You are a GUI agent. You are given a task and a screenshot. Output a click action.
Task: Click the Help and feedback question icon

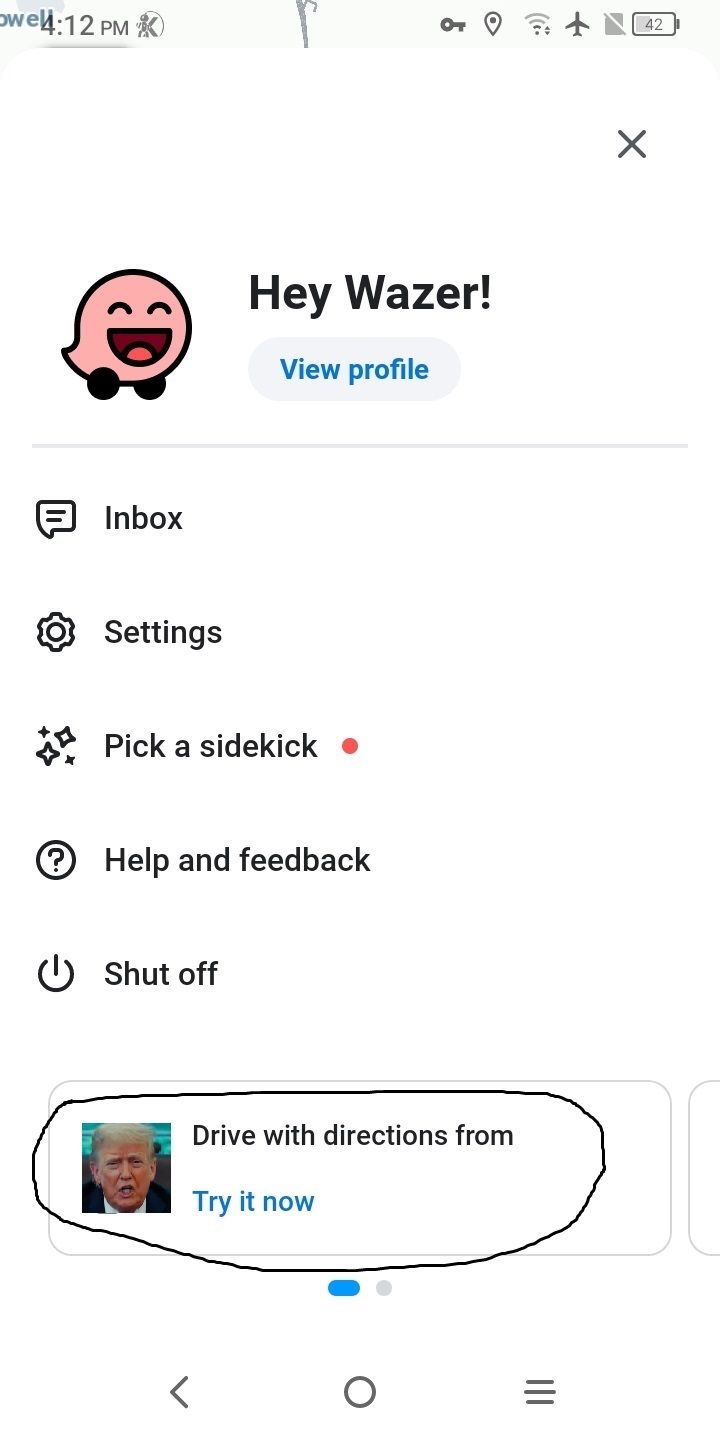click(55, 860)
